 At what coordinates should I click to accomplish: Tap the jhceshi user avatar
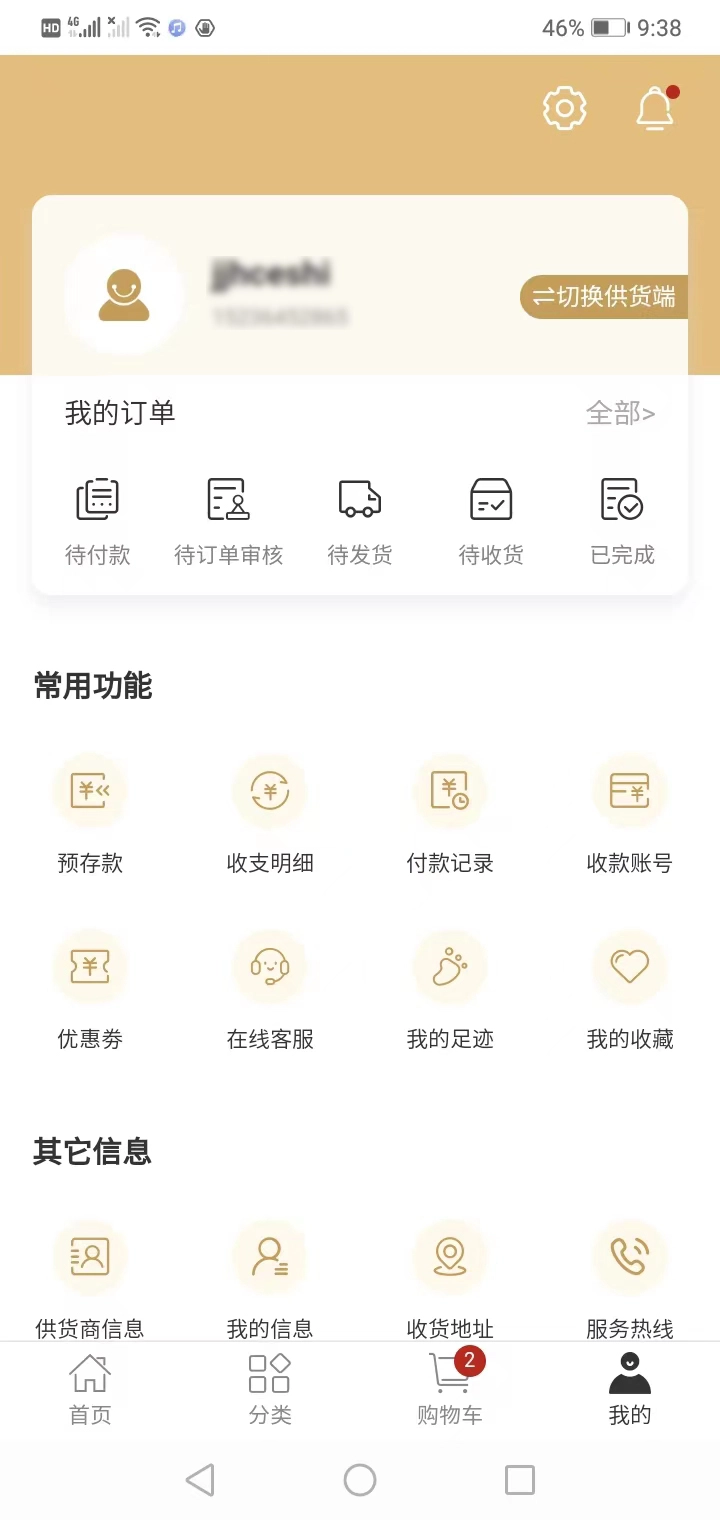(123, 293)
